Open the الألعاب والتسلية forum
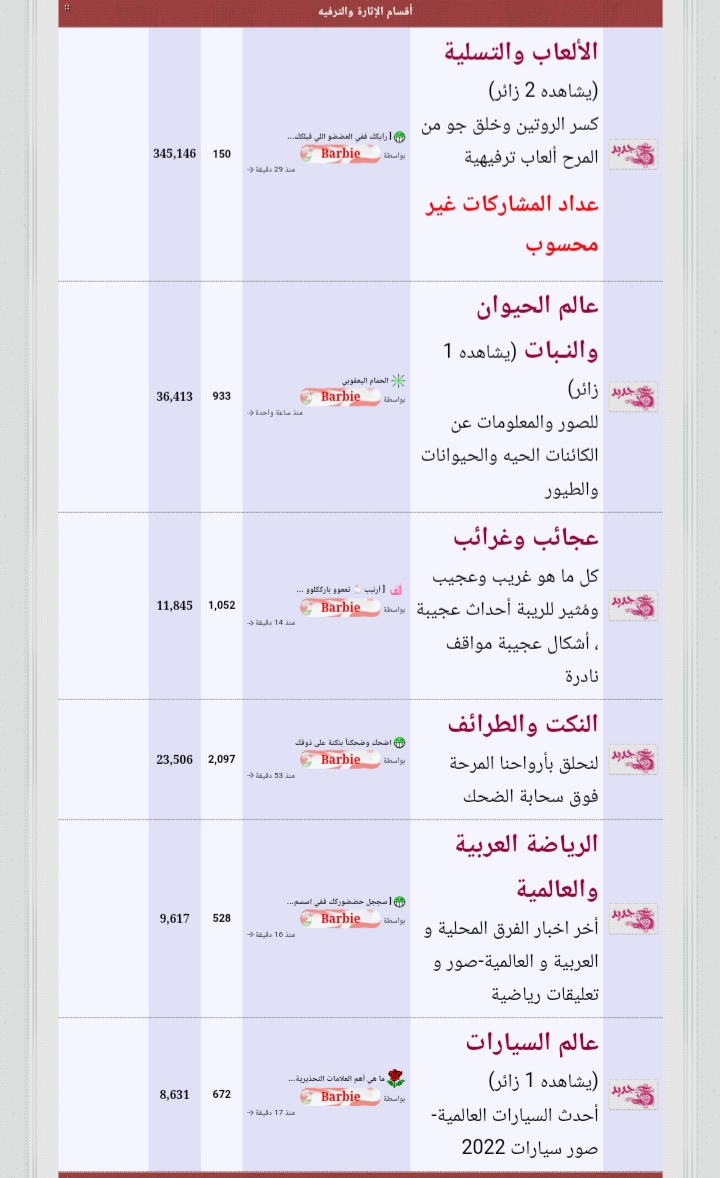 (521, 52)
